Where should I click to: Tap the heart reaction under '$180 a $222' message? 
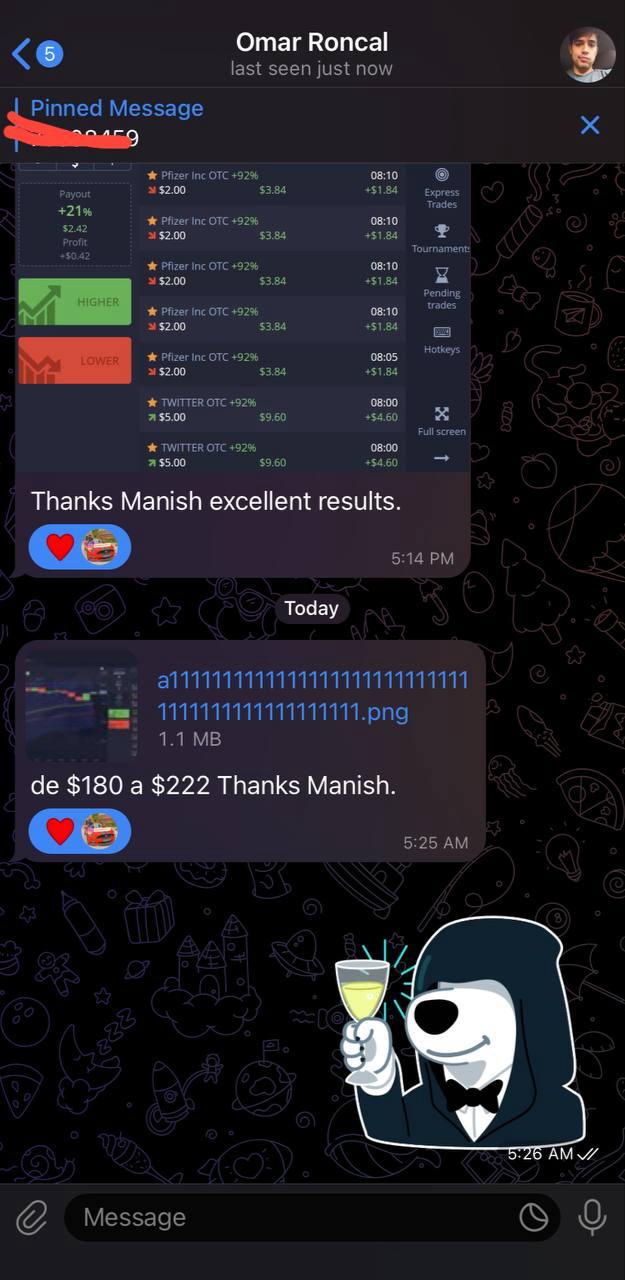[x=61, y=831]
